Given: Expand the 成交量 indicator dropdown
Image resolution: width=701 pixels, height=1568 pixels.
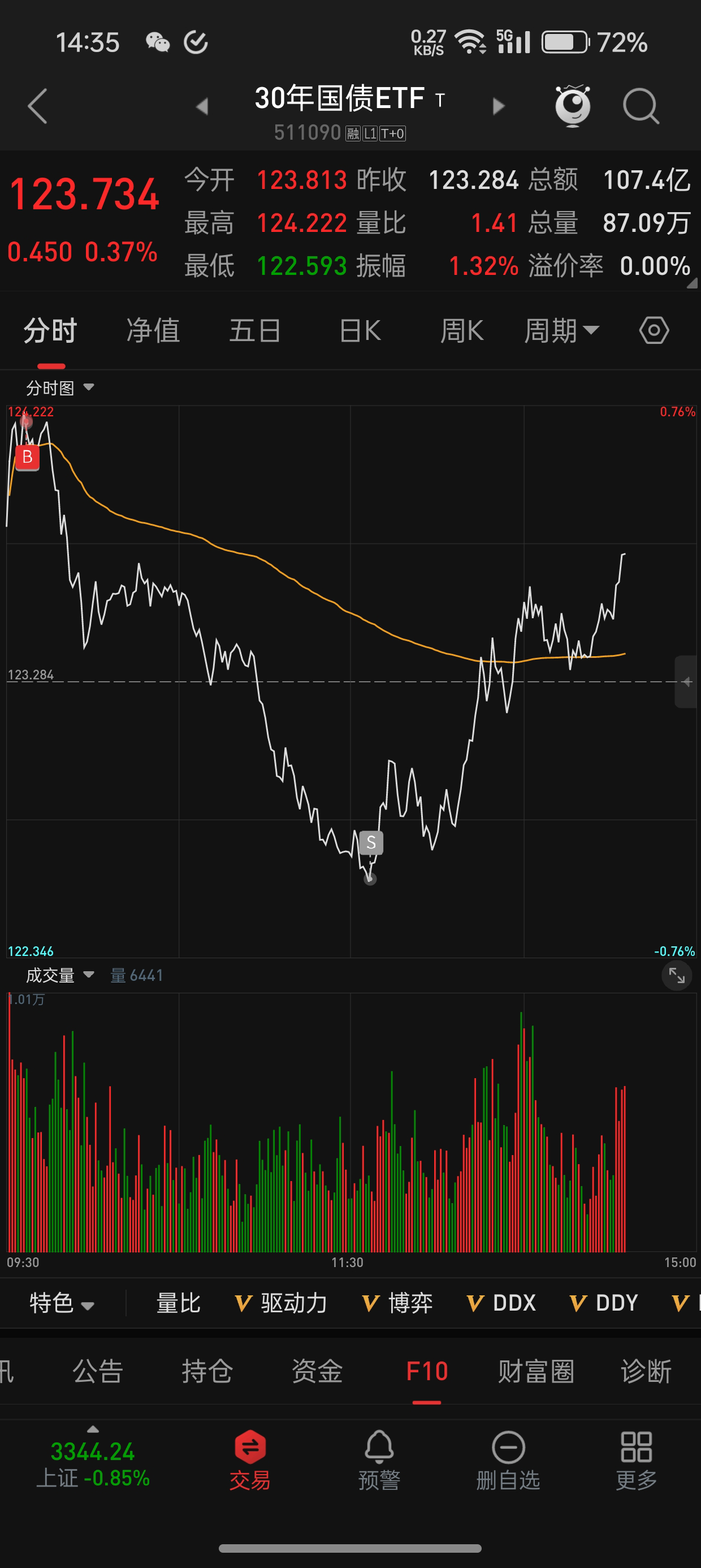Looking at the screenshot, I should click(59, 975).
